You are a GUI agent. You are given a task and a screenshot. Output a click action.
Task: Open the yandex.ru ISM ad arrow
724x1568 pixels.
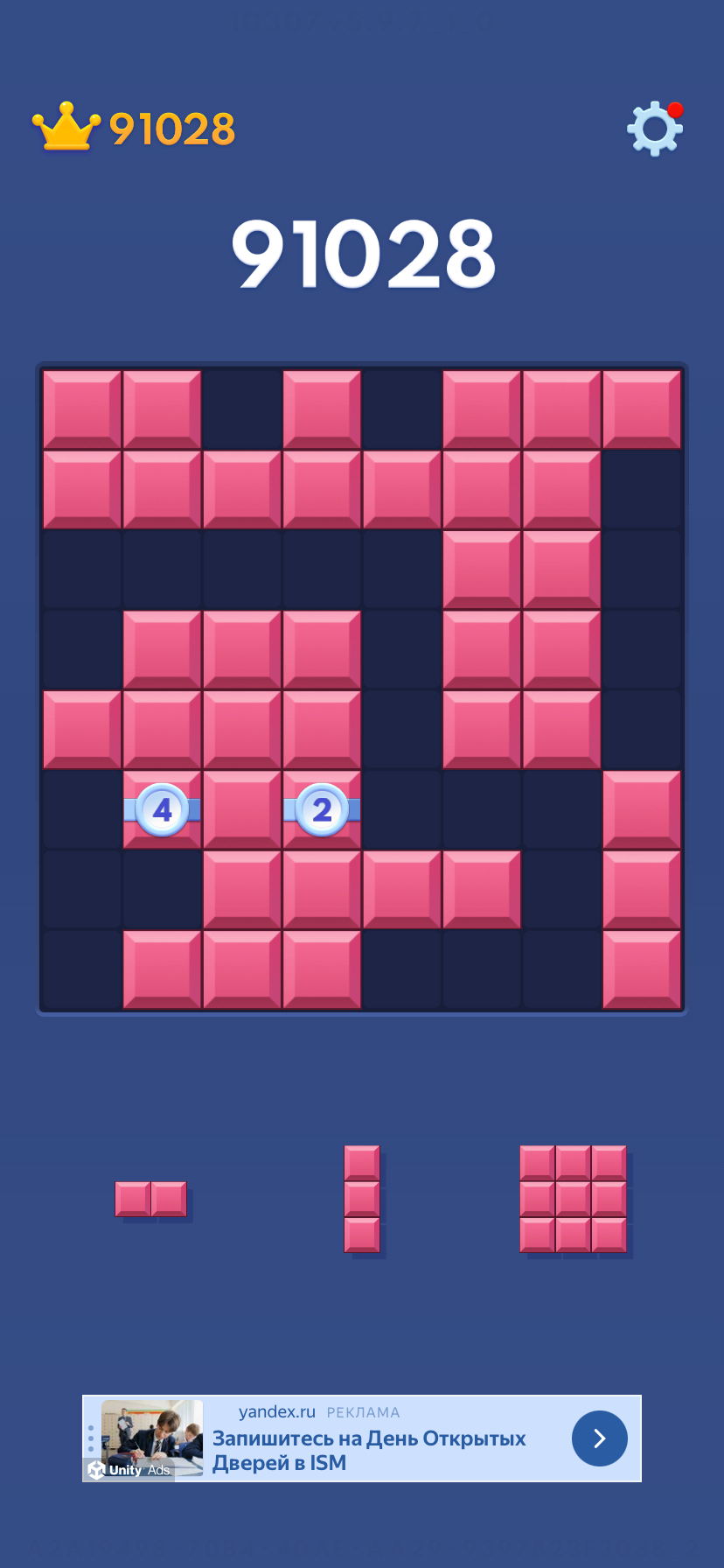coord(599,1438)
